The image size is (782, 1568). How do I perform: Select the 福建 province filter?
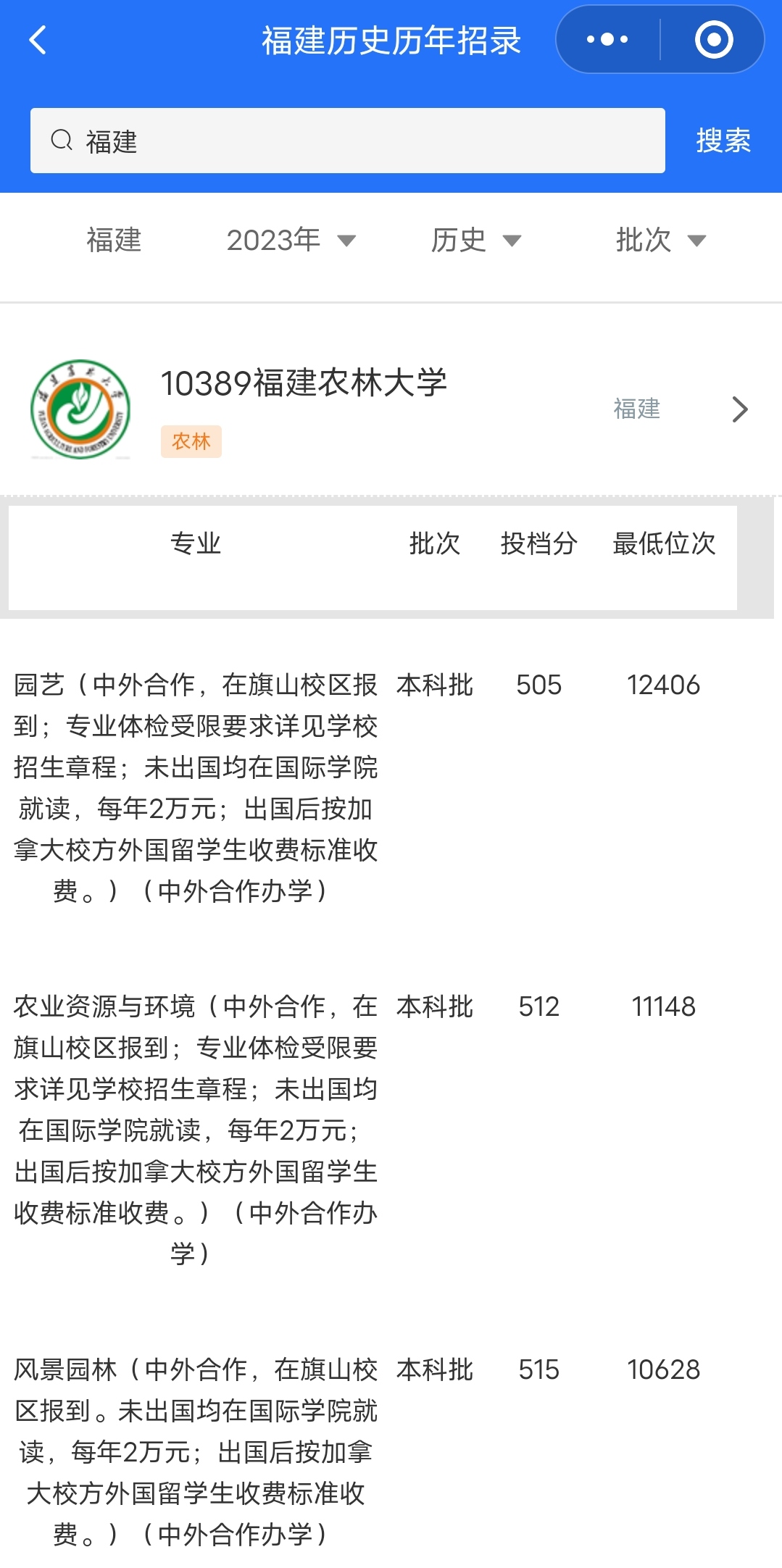pos(114,241)
